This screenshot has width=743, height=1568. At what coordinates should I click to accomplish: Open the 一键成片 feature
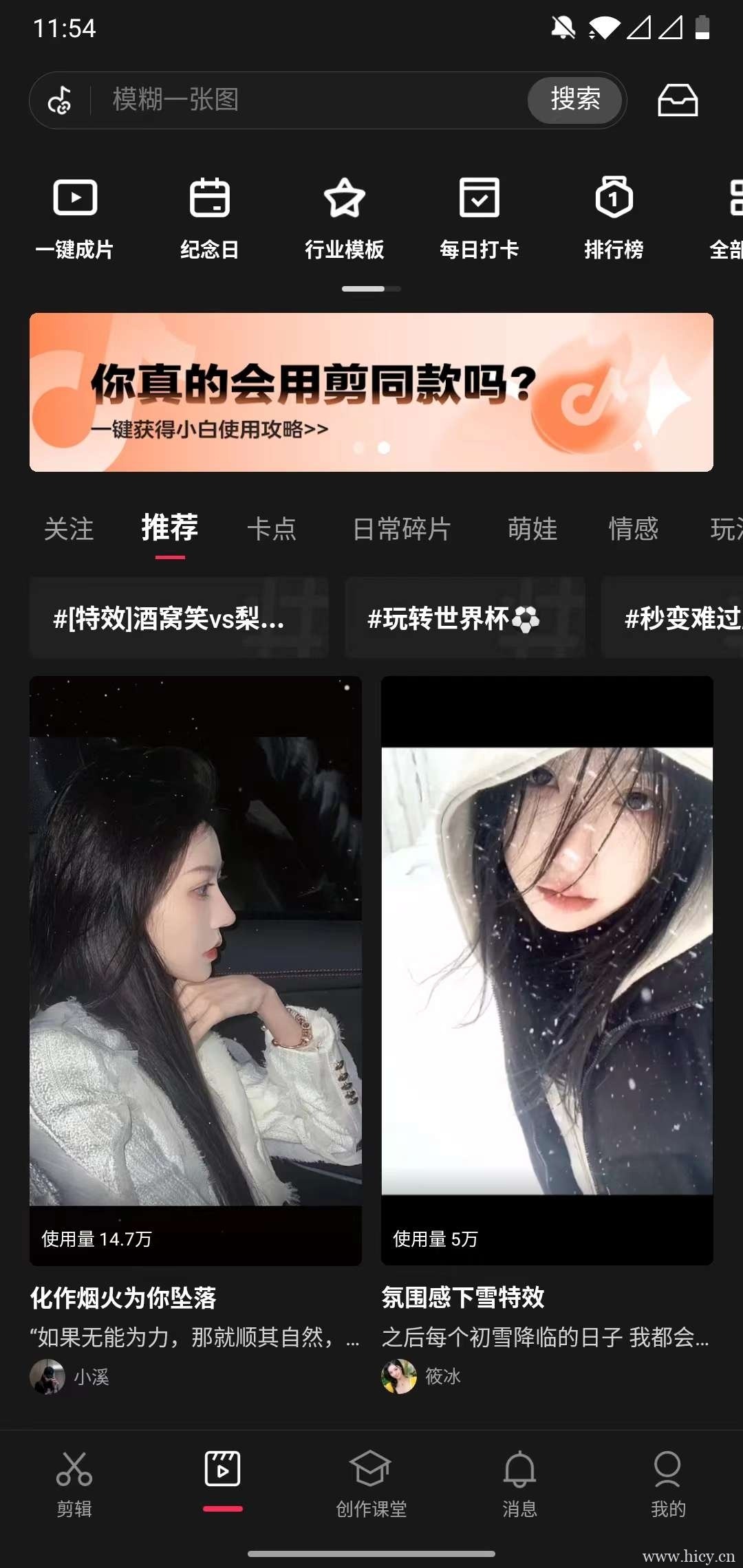(x=74, y=217)
